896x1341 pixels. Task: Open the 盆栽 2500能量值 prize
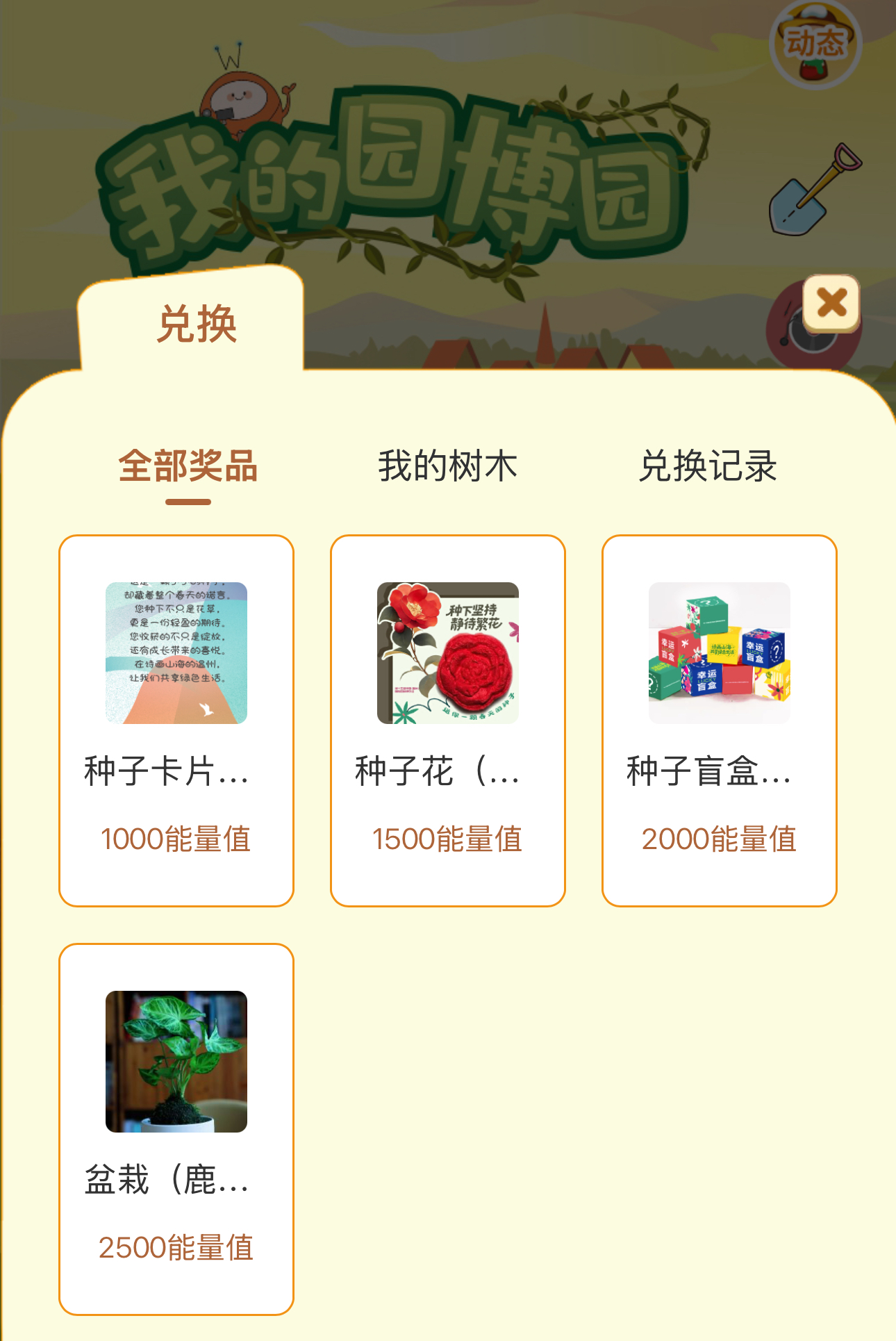[x=176, y=1128]
